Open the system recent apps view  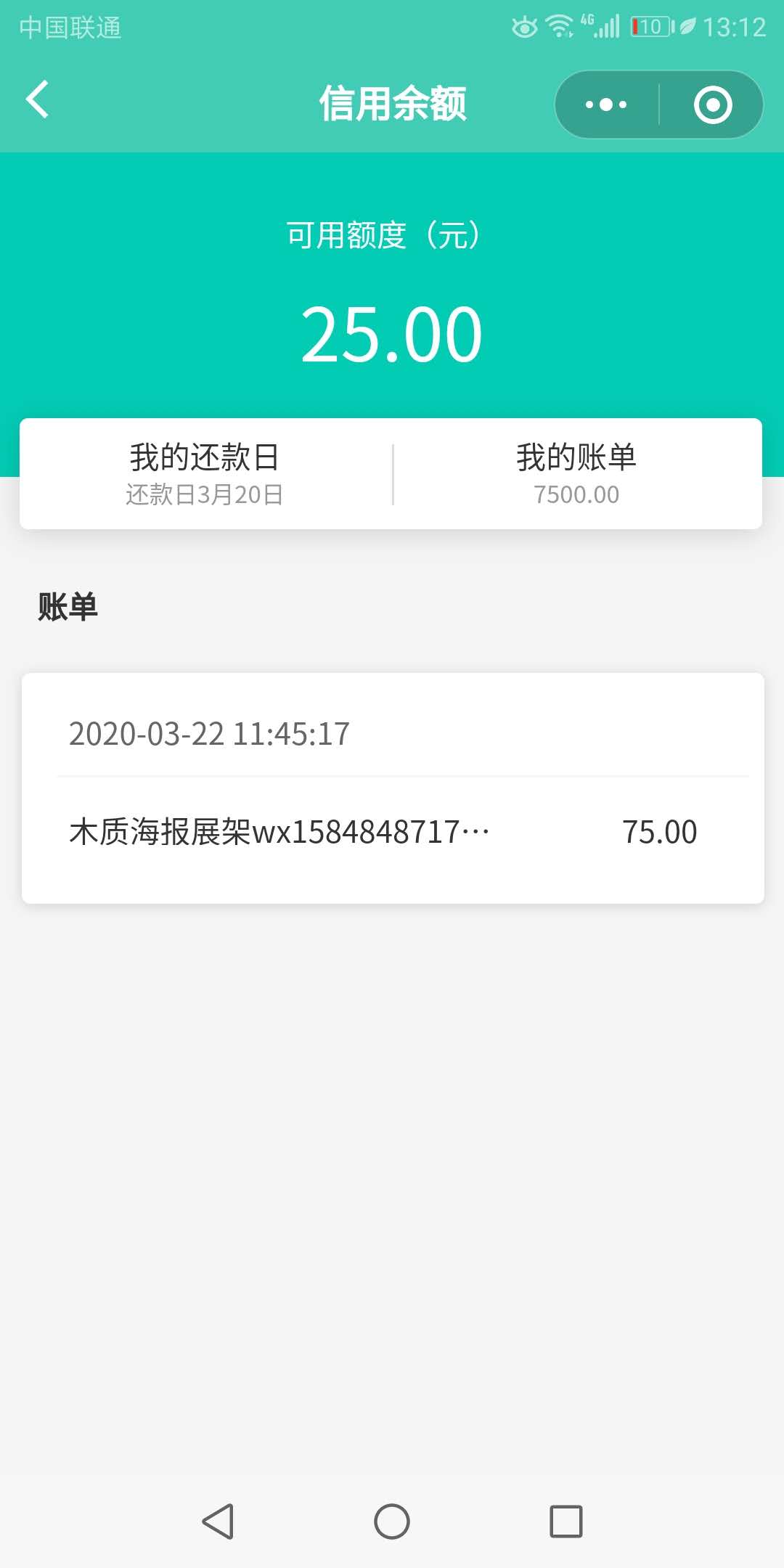566,1521
